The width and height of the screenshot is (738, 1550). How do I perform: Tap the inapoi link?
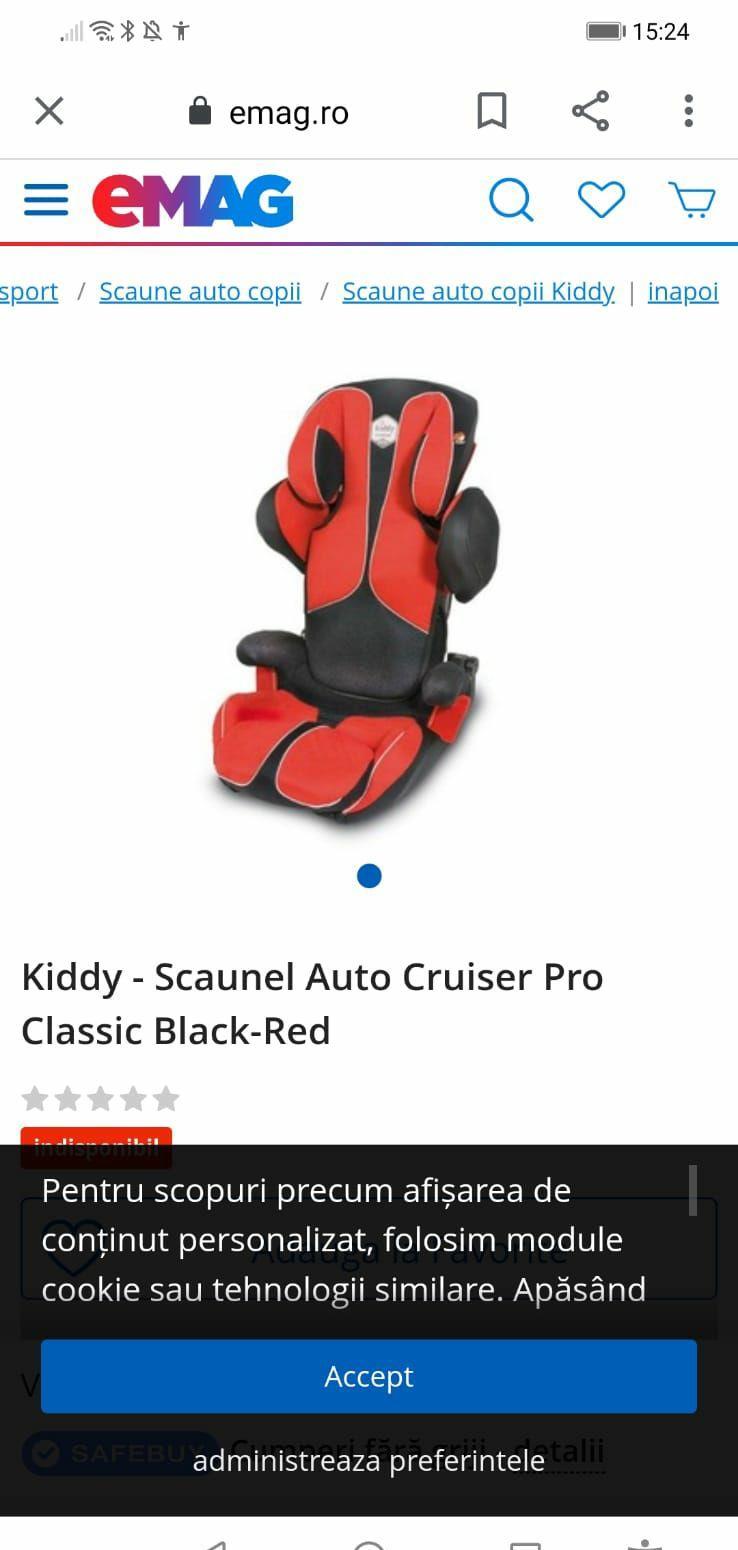pos(683,291)
